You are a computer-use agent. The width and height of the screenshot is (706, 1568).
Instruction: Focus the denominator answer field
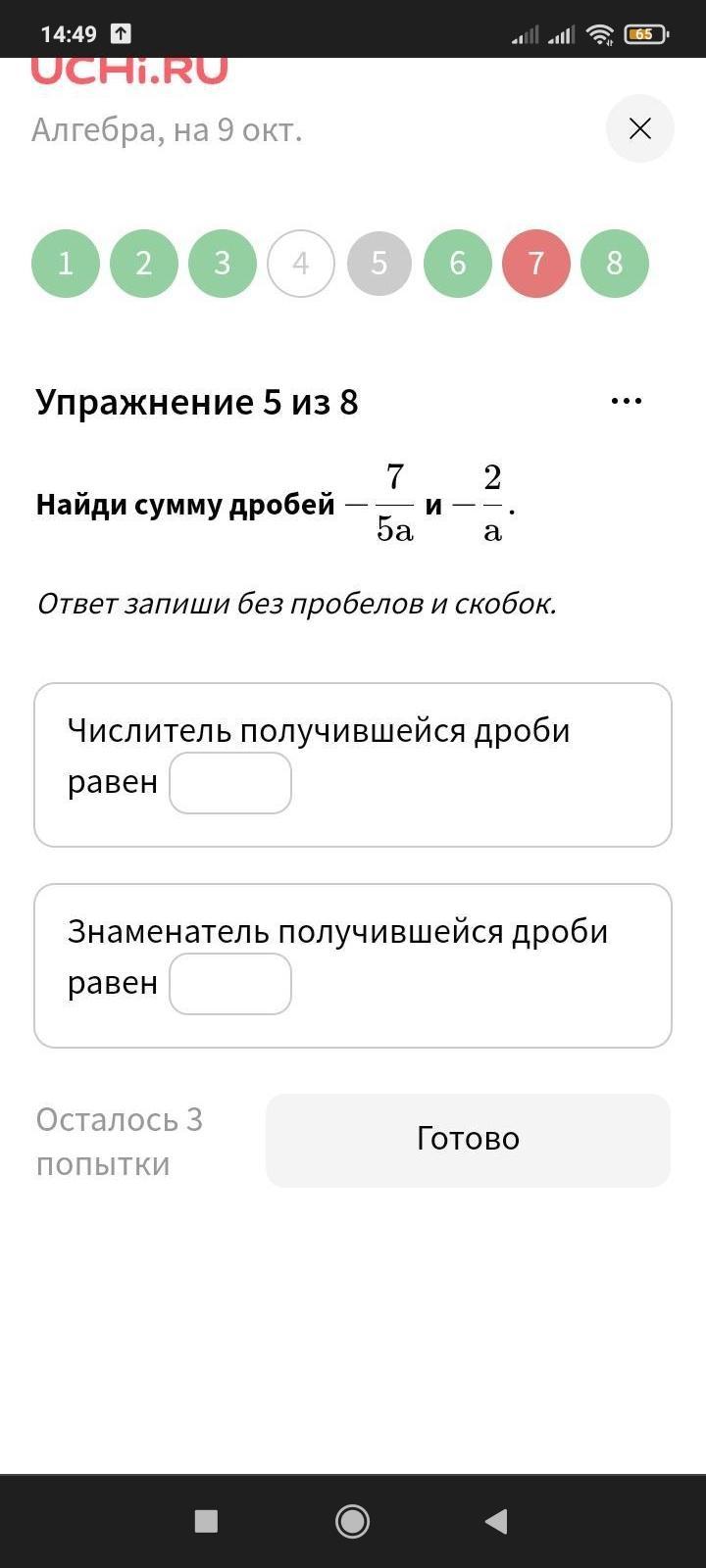[230, 984]
